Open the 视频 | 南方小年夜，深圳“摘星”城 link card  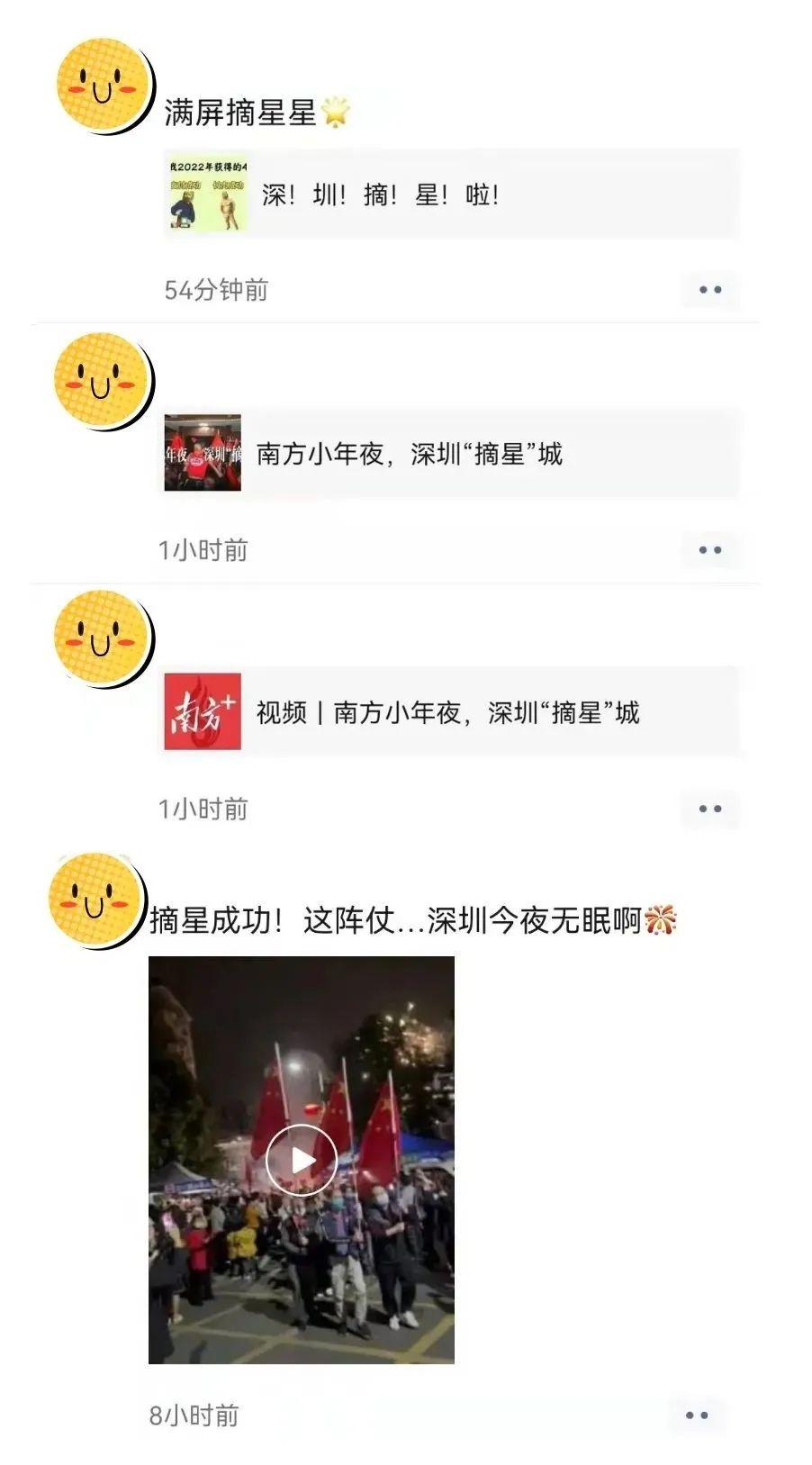point(450,713)
